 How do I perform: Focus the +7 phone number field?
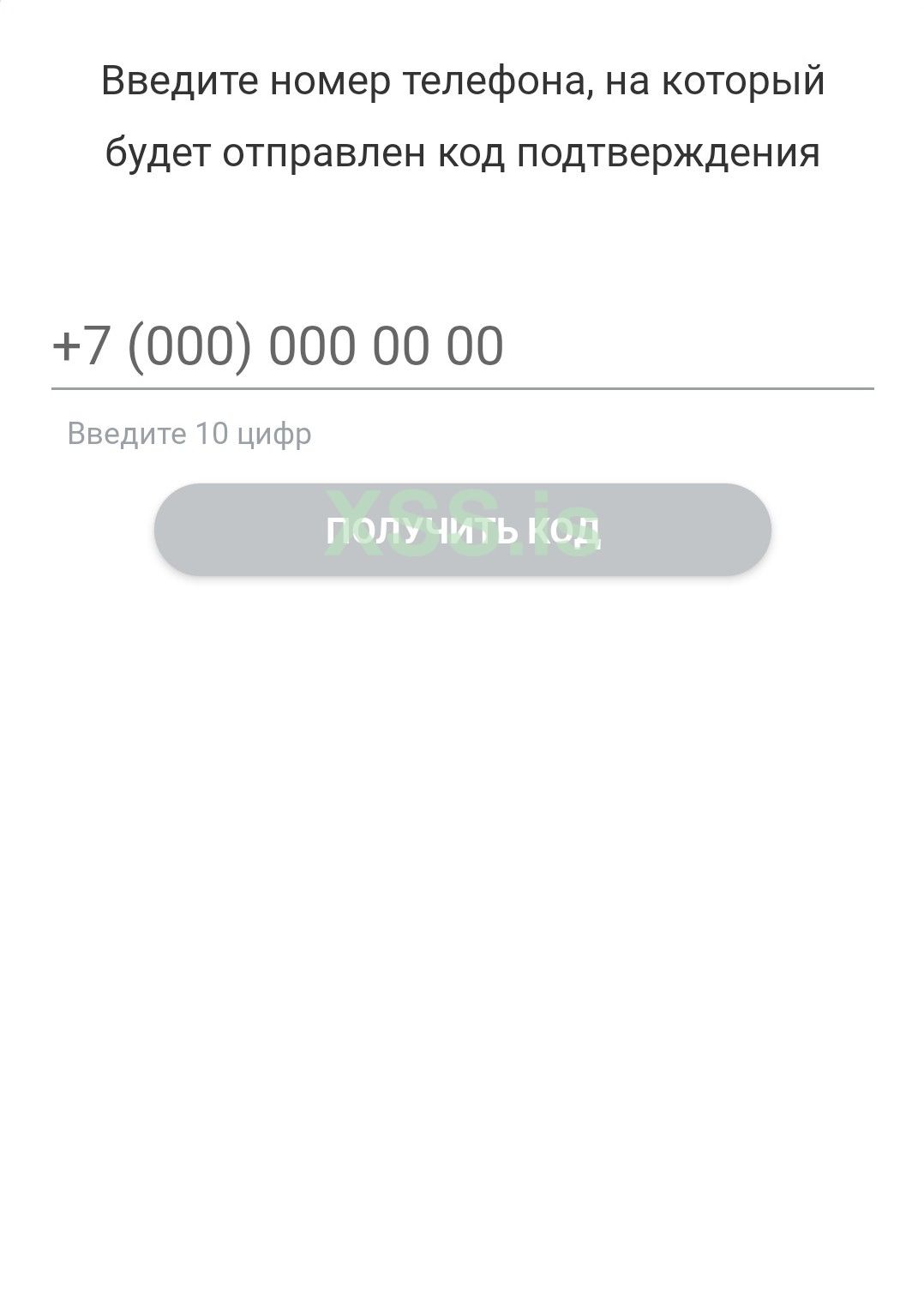pyautogui.click(x=461, y=347)
